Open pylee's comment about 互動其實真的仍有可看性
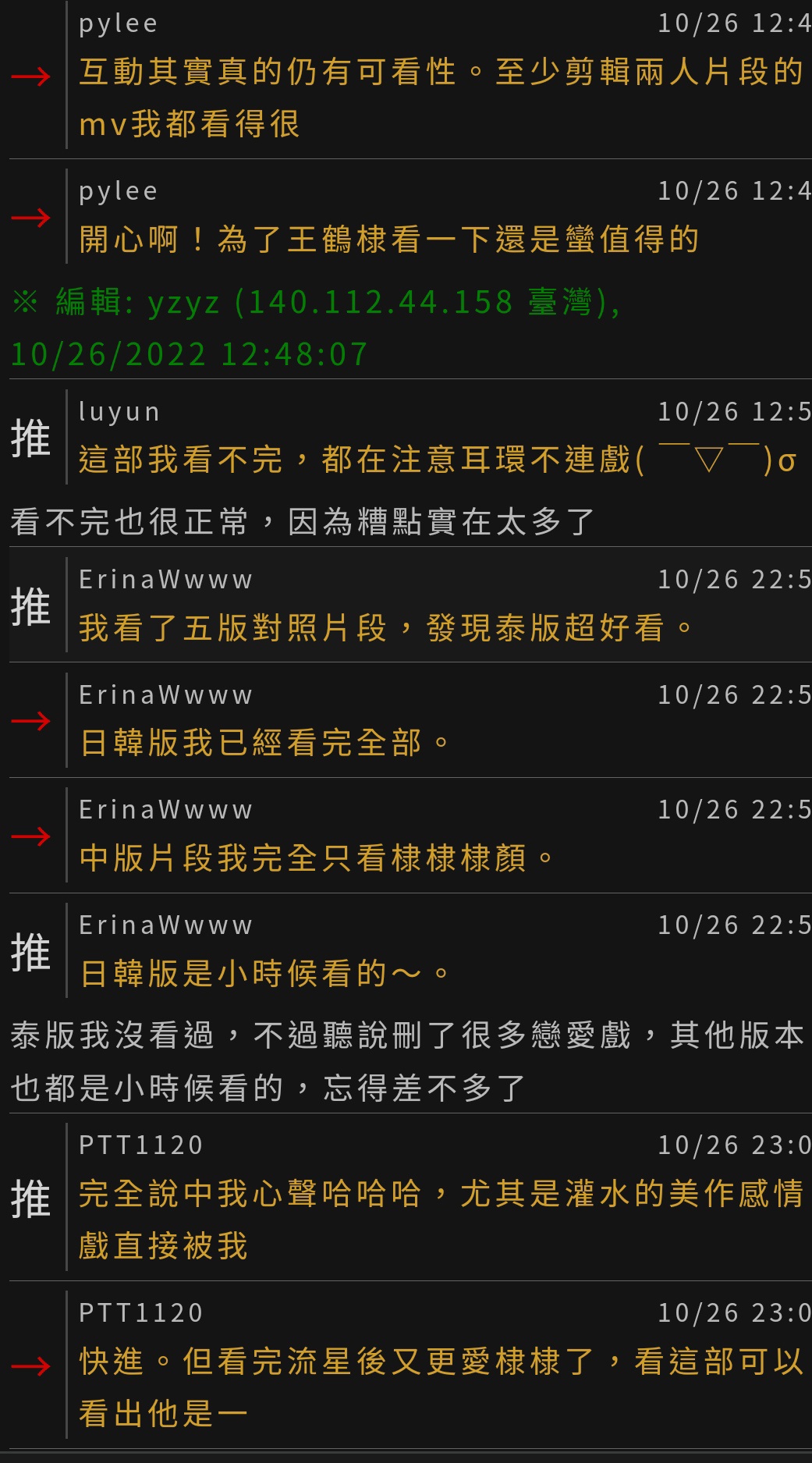812x1463 pixels. click(x=441, y=98)
